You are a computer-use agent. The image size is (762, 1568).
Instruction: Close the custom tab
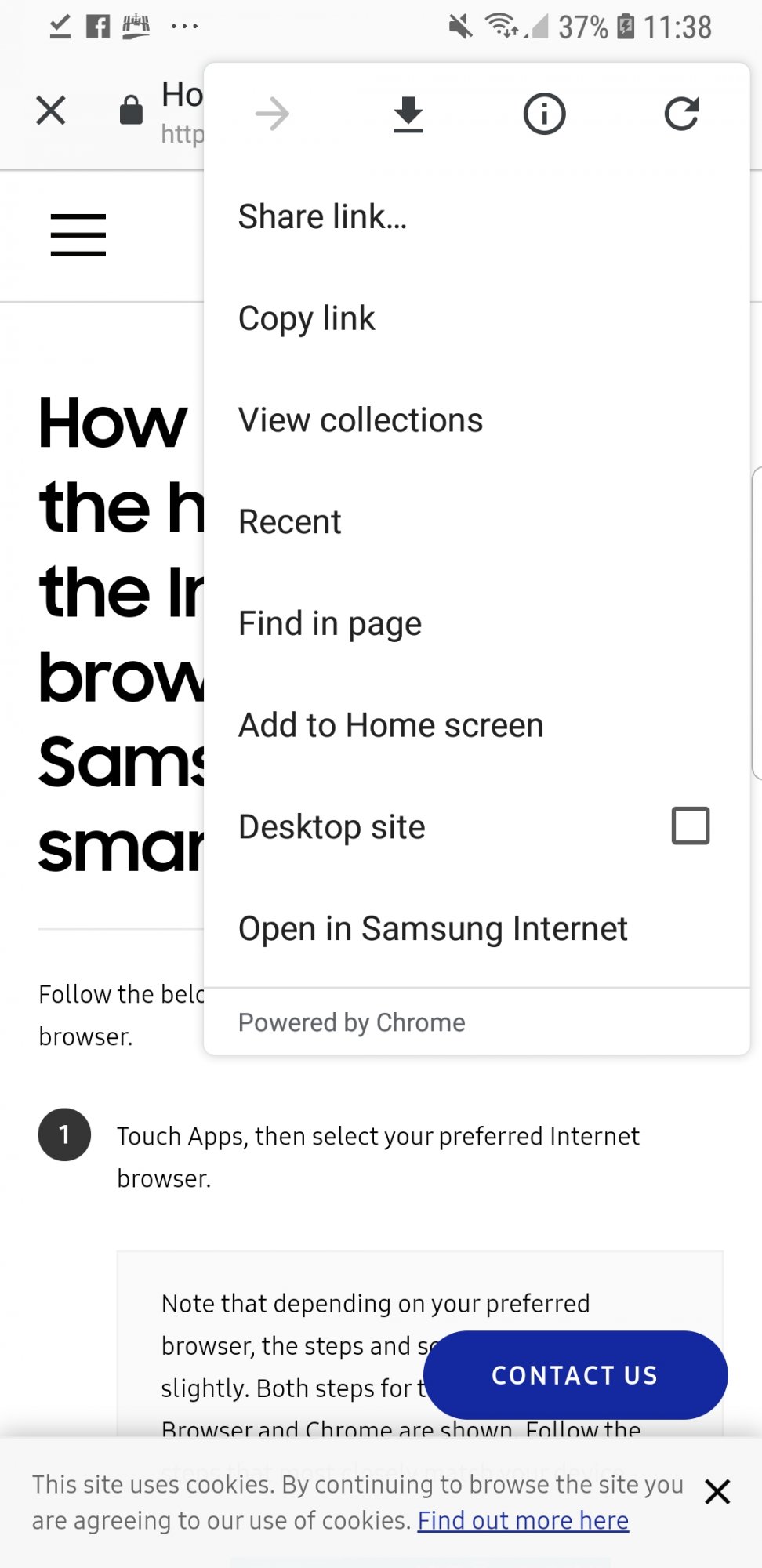(x=51, y=111)
